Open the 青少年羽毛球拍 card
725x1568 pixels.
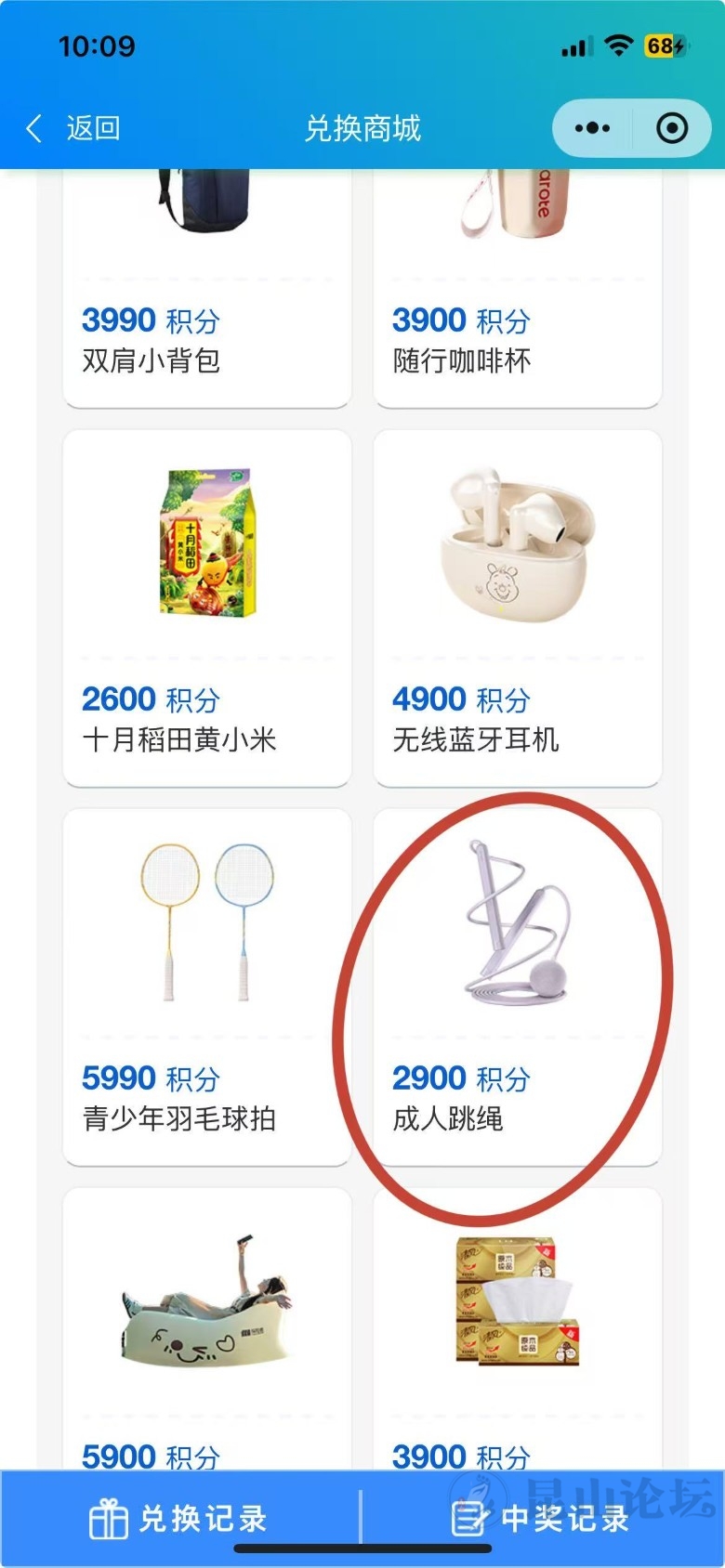[x=206, y=987]
